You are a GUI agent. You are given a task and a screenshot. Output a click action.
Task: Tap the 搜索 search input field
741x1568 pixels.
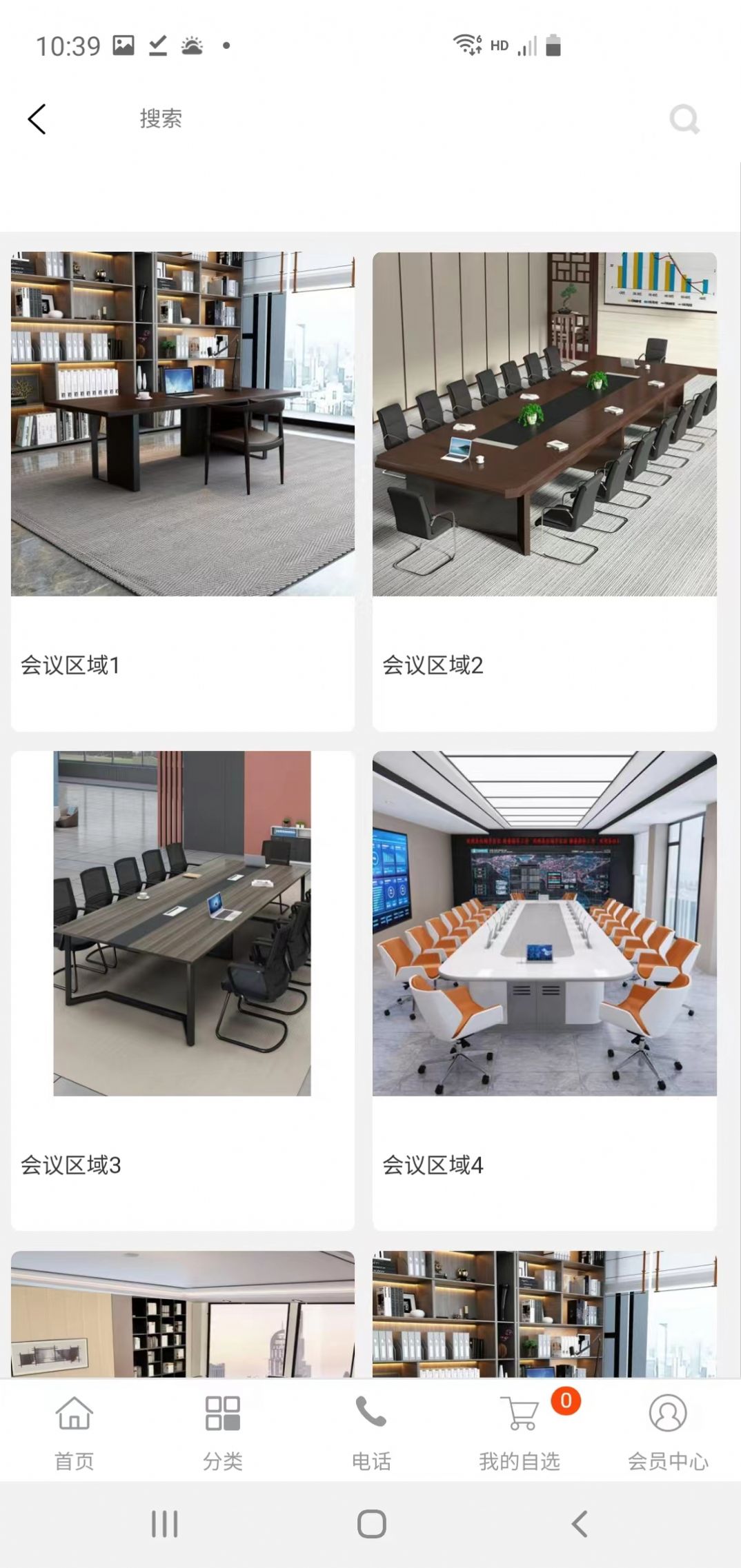[x=159, y=119]
